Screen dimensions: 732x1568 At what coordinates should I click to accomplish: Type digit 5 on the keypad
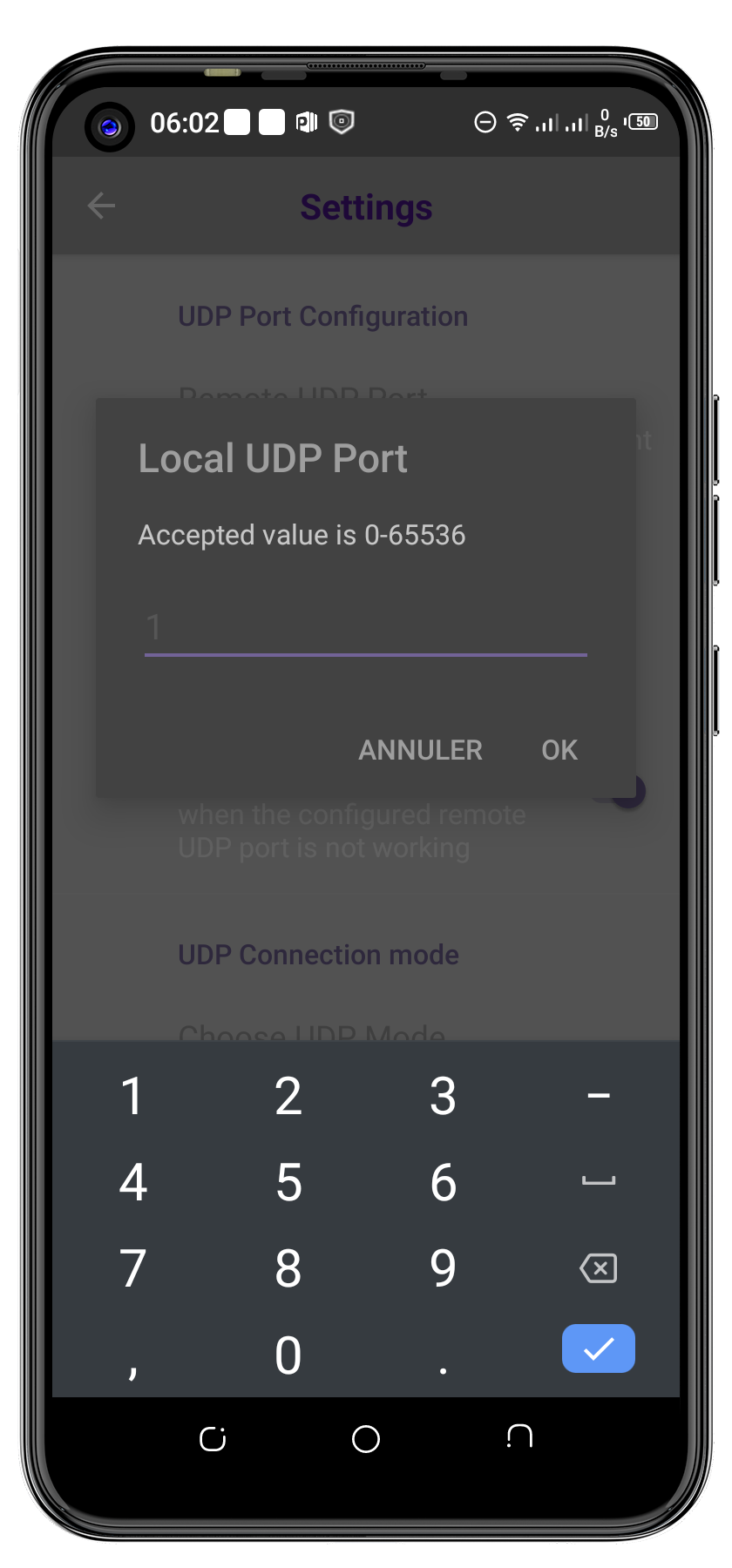coord(288,1182)
